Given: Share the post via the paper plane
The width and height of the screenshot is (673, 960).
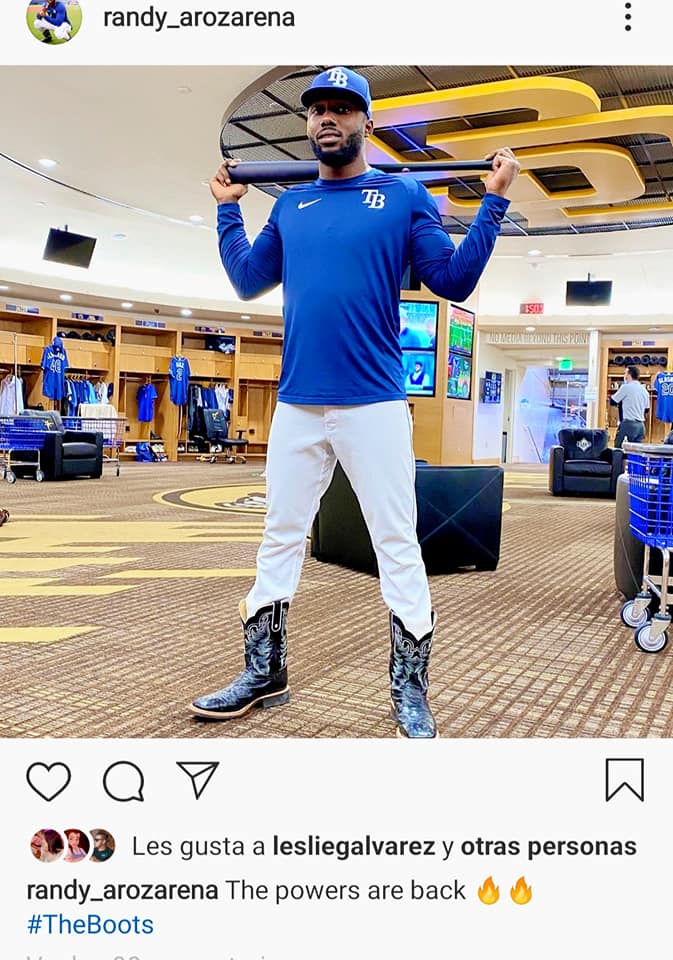Looking at the screenshot, I should click(x=197, y=780).
